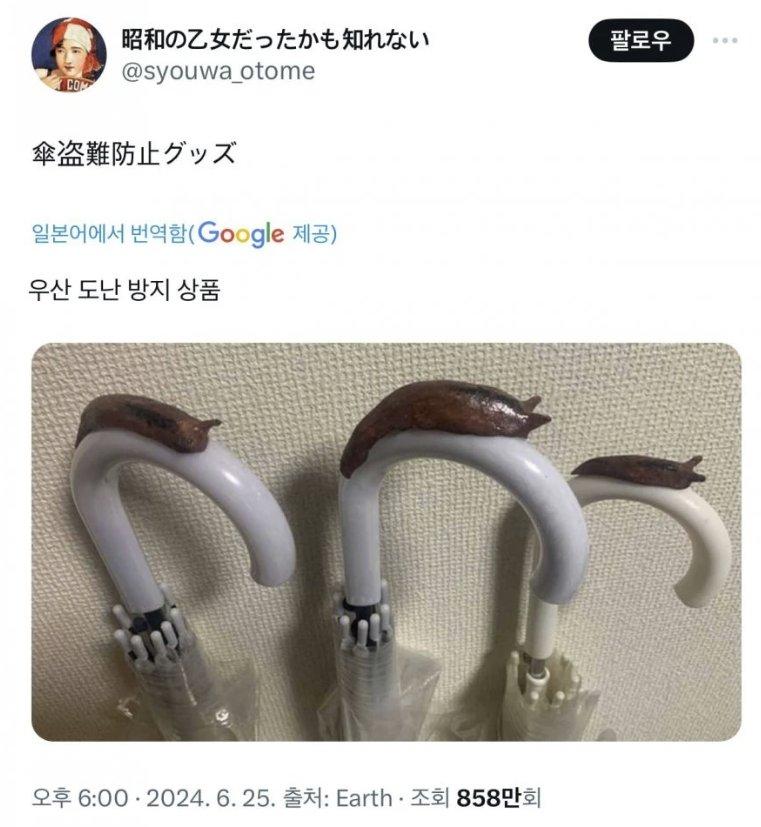Open the umbrella photo in full view

point(386,541)
